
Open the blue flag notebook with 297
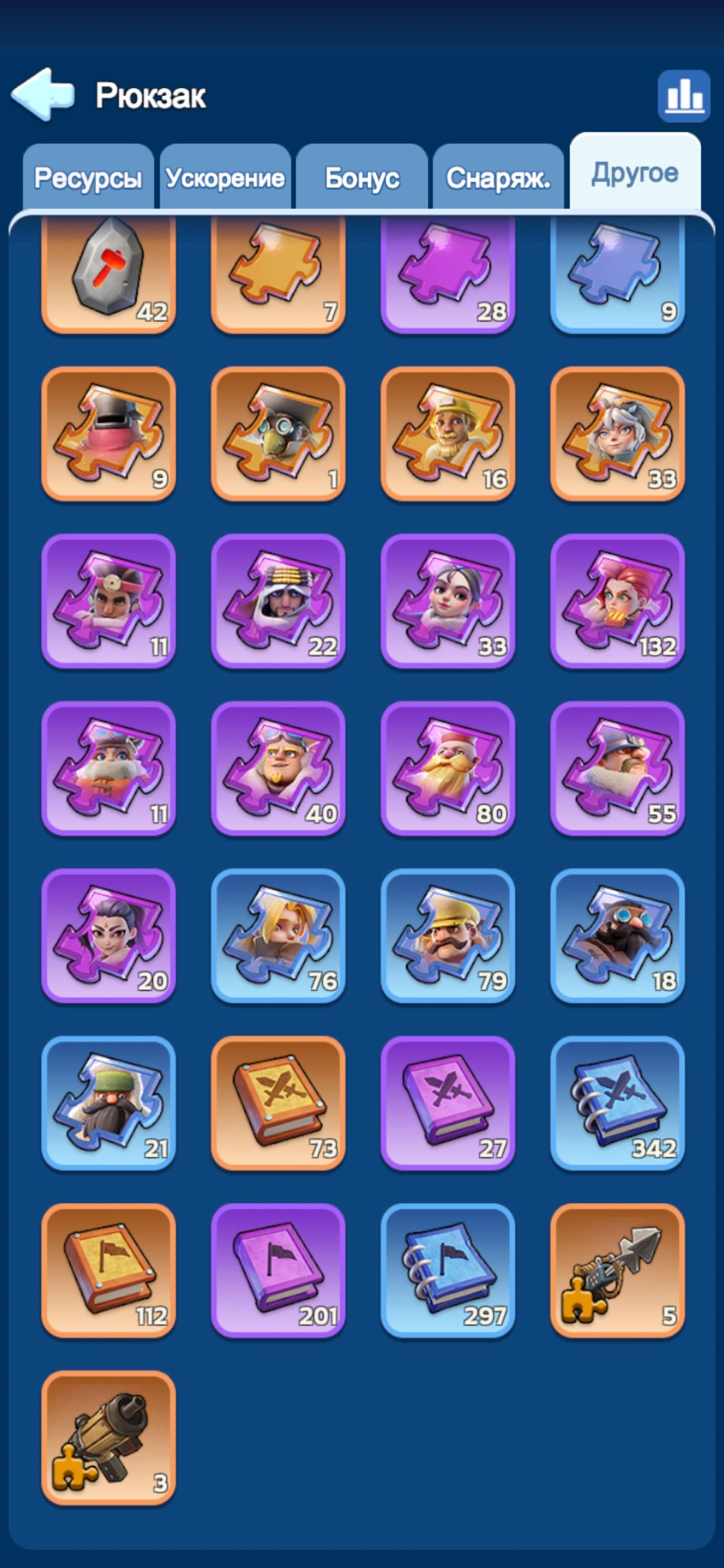(x=447, y=1270)
